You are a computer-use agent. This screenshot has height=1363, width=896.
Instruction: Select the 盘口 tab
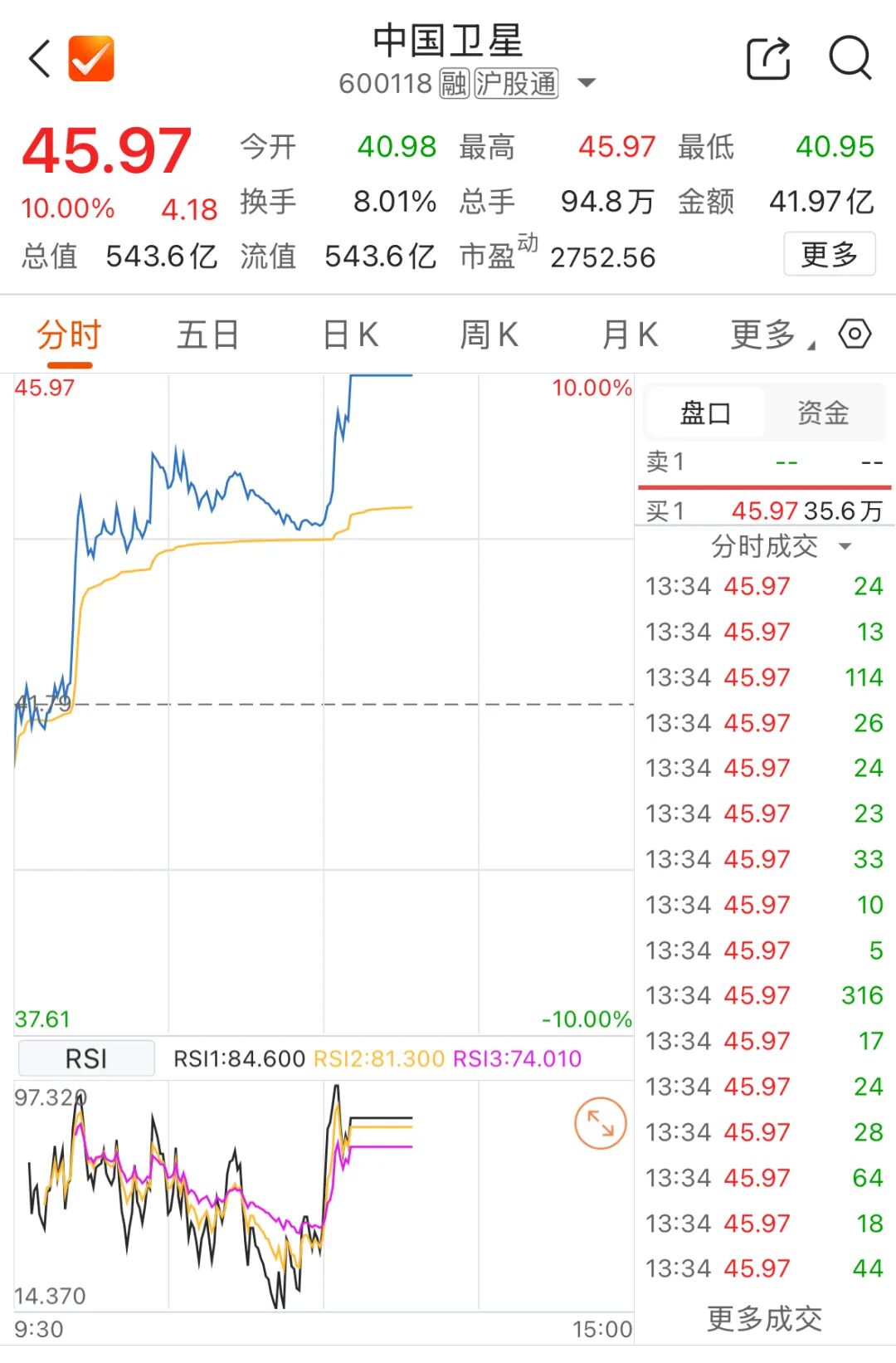(705, 413)
